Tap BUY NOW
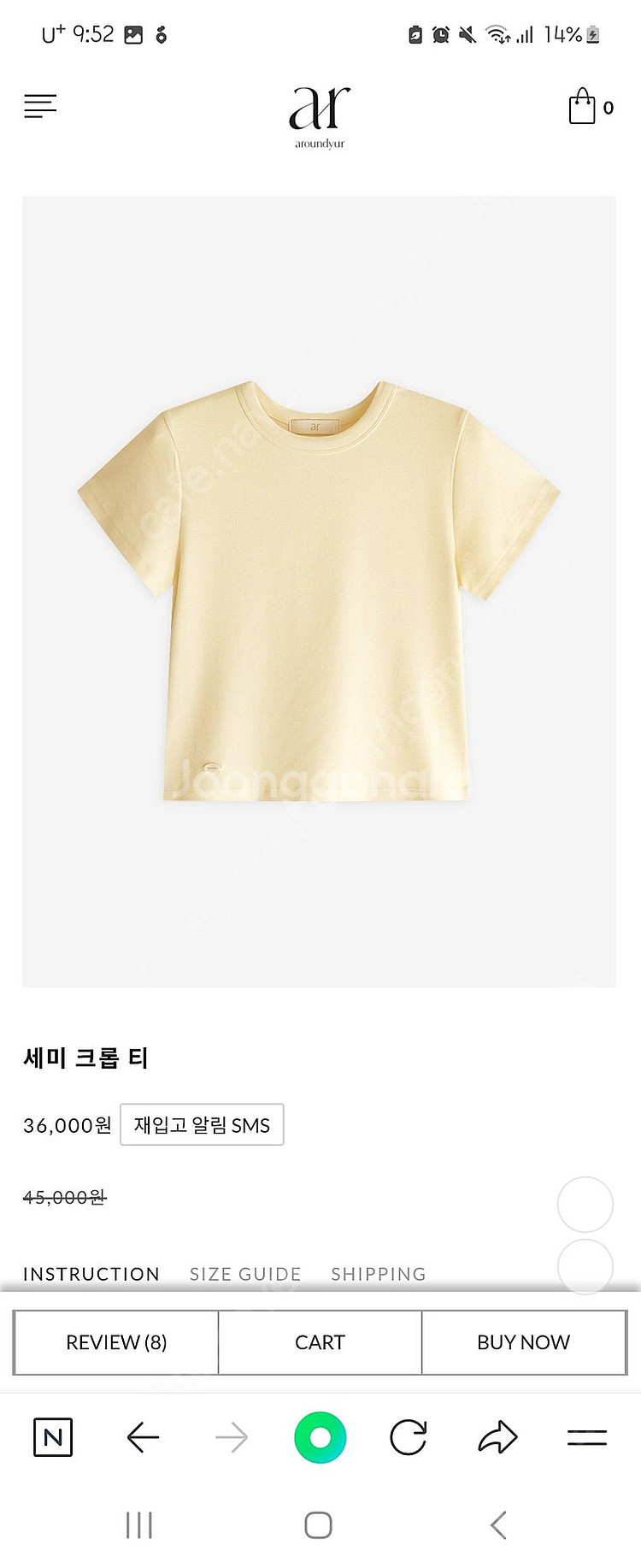Viewport: 641px width, 1568px height. point(523,1342)
